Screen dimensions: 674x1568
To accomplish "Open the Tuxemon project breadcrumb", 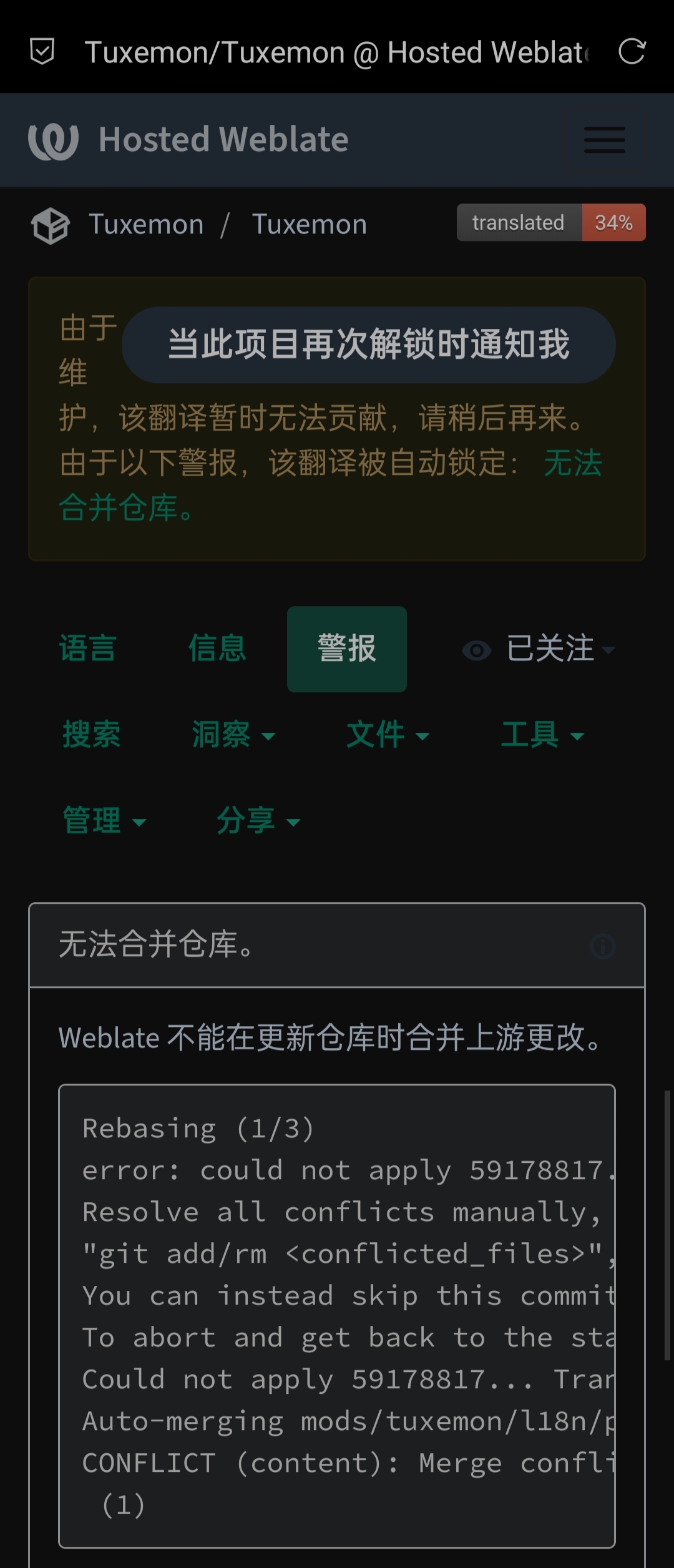I will pyautogui.click(x=146, y=225).
